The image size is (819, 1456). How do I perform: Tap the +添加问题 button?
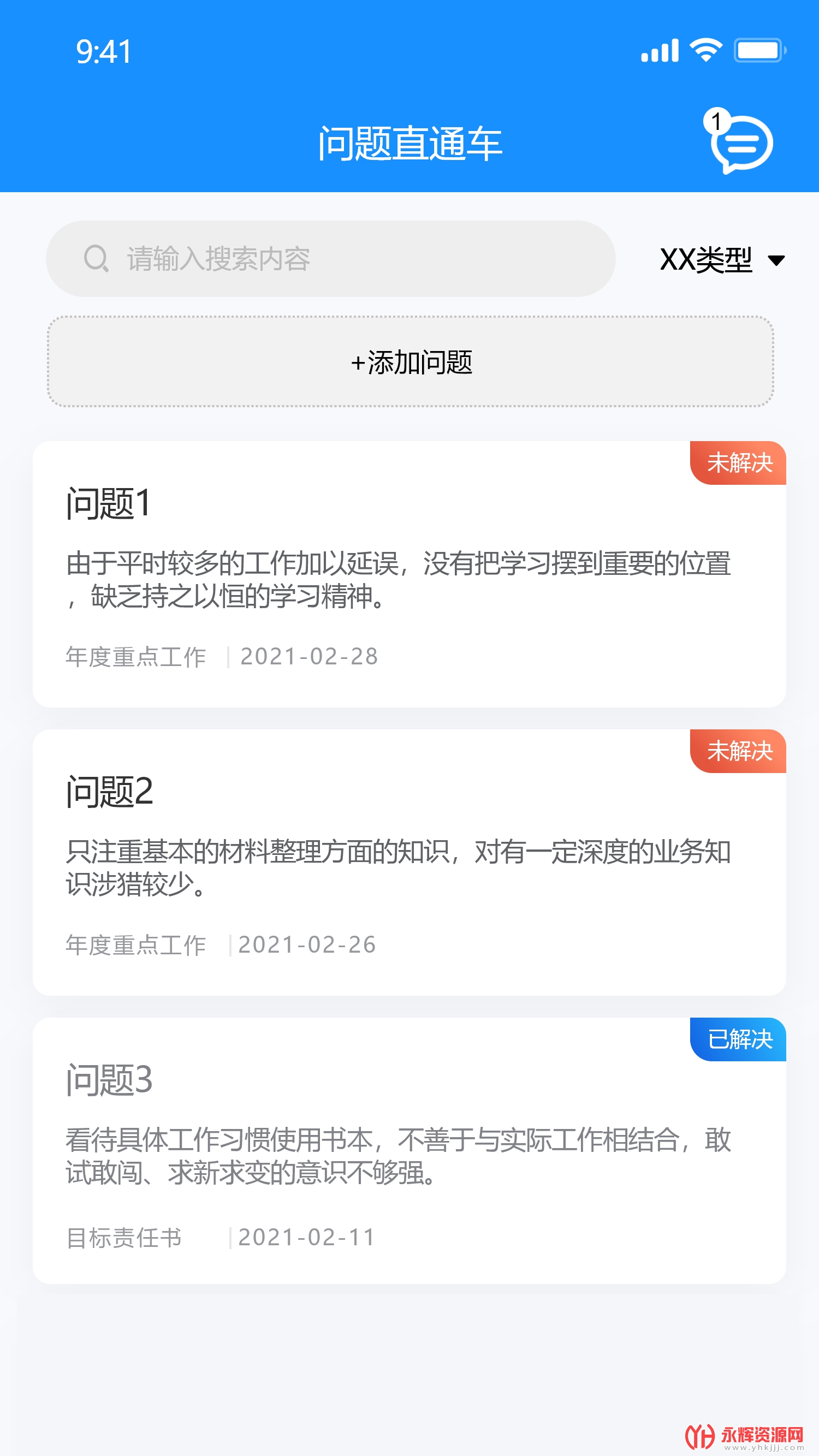click(411, 362)
